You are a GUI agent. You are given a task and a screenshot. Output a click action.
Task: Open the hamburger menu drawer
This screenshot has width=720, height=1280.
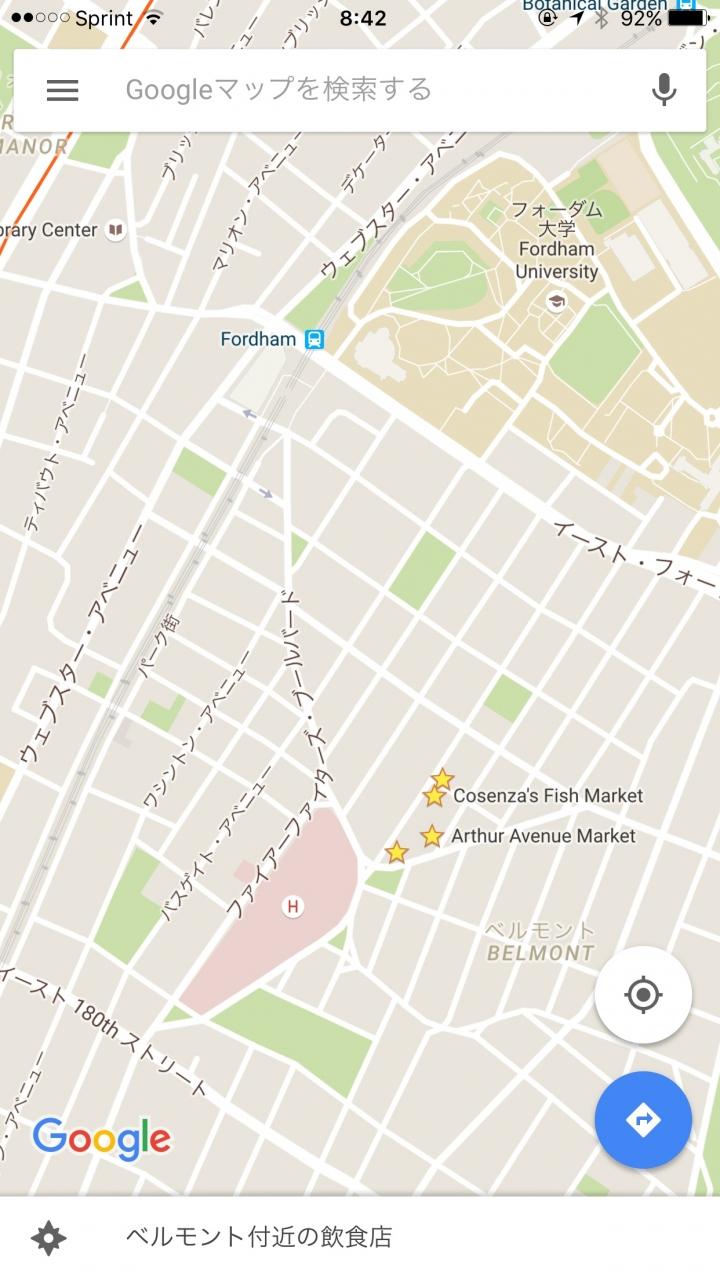(62, 90)
